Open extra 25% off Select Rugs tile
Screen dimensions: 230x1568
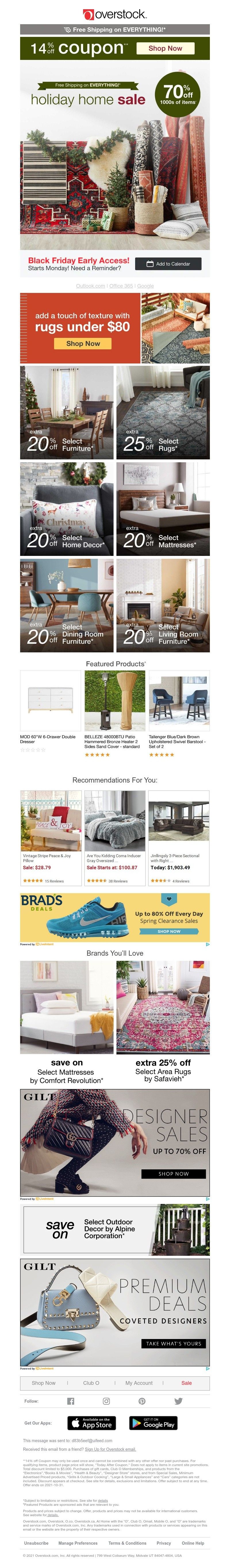163,412
